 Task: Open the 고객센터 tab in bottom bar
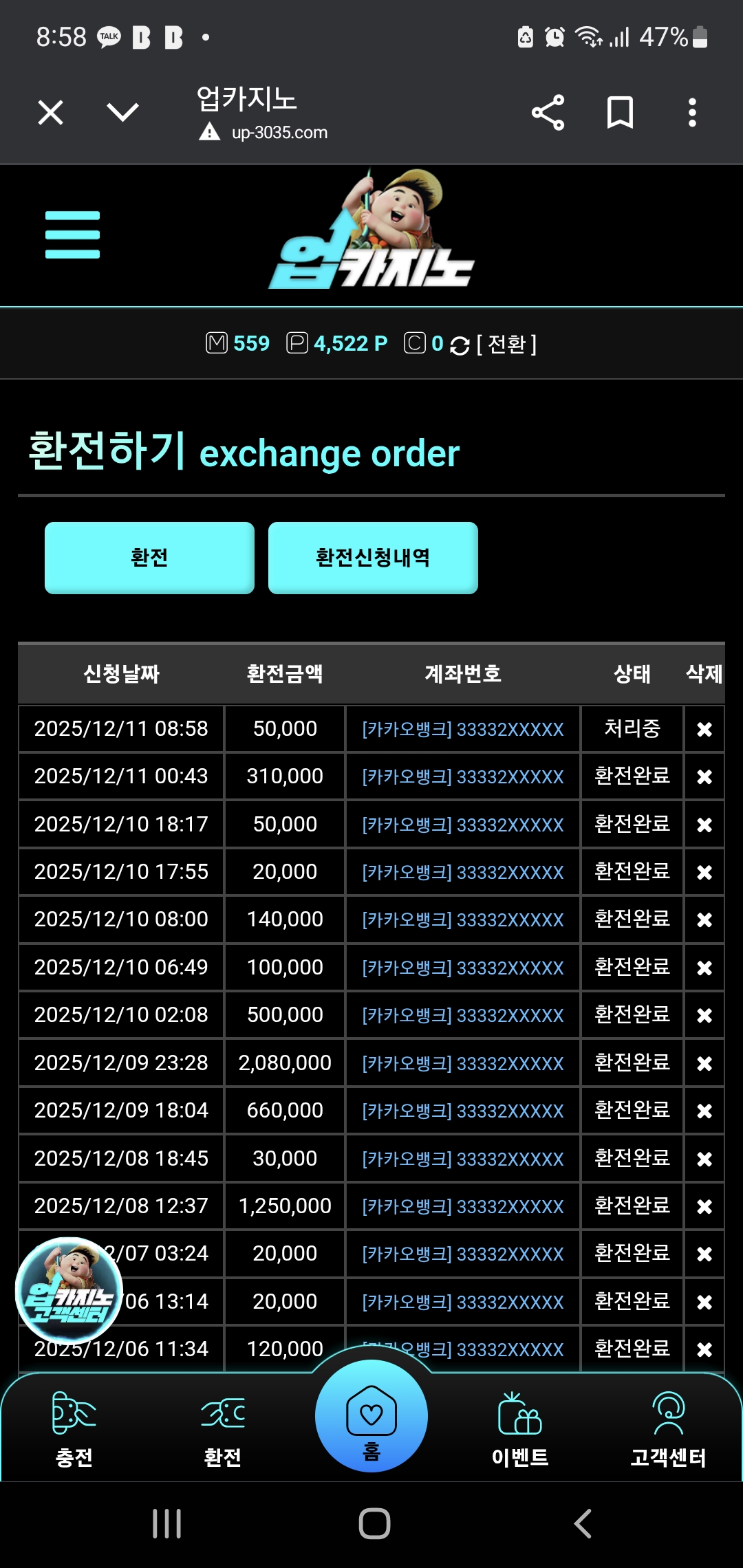tap(669, 1428)
